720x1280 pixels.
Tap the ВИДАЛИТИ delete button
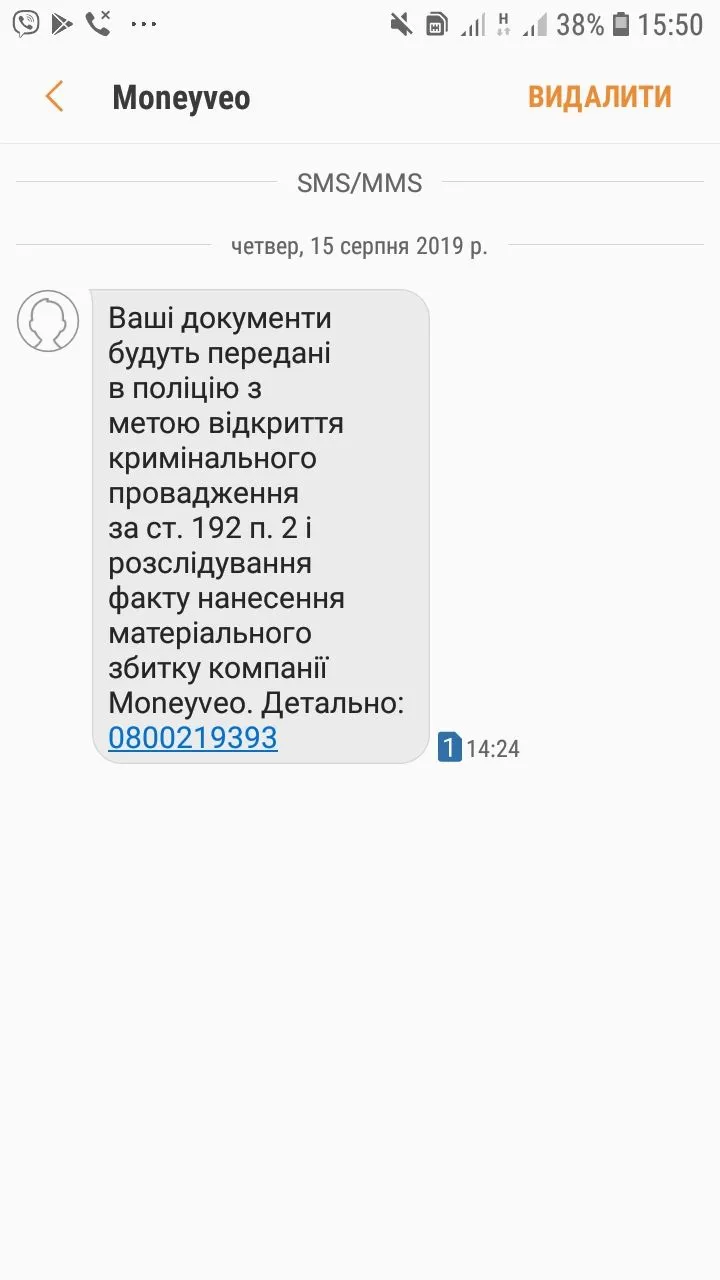pyautogui.click(x=599, y=97)
